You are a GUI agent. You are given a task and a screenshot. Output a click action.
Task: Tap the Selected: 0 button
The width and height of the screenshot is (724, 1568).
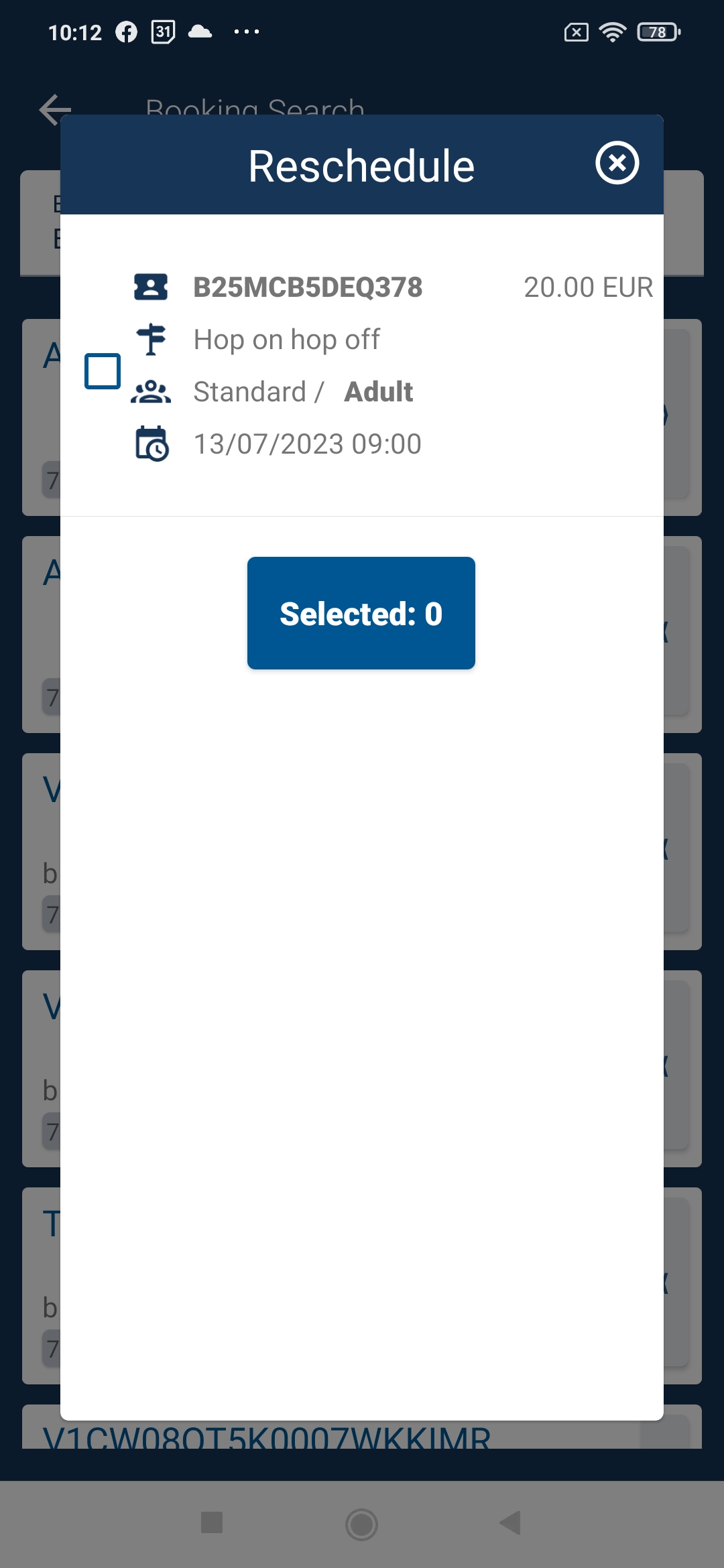click(361, 613)
